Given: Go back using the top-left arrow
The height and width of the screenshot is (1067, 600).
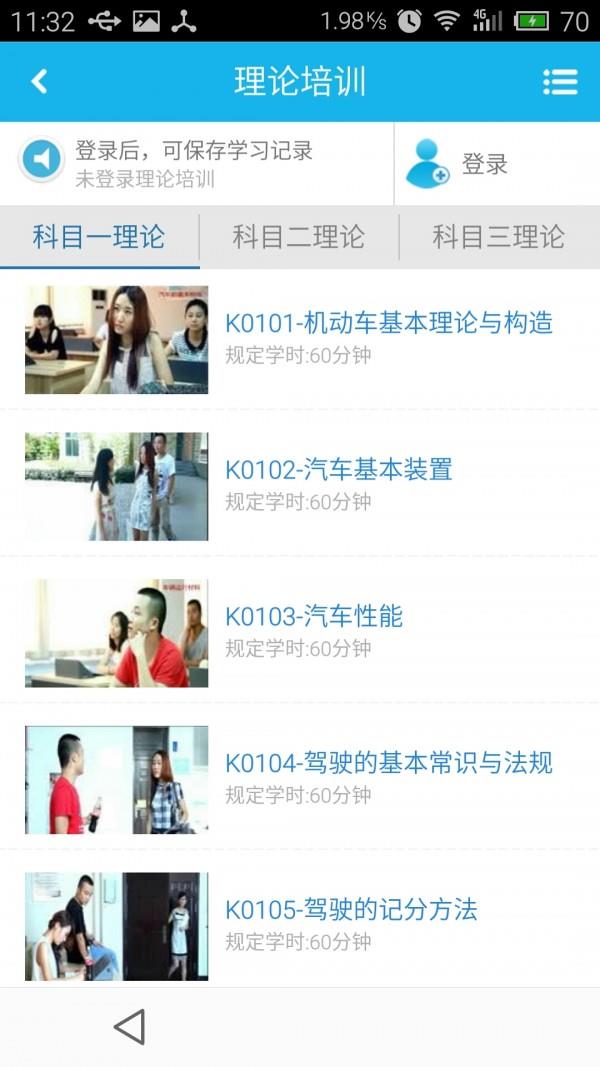Looking at the screenshot, I should (39, 81).
